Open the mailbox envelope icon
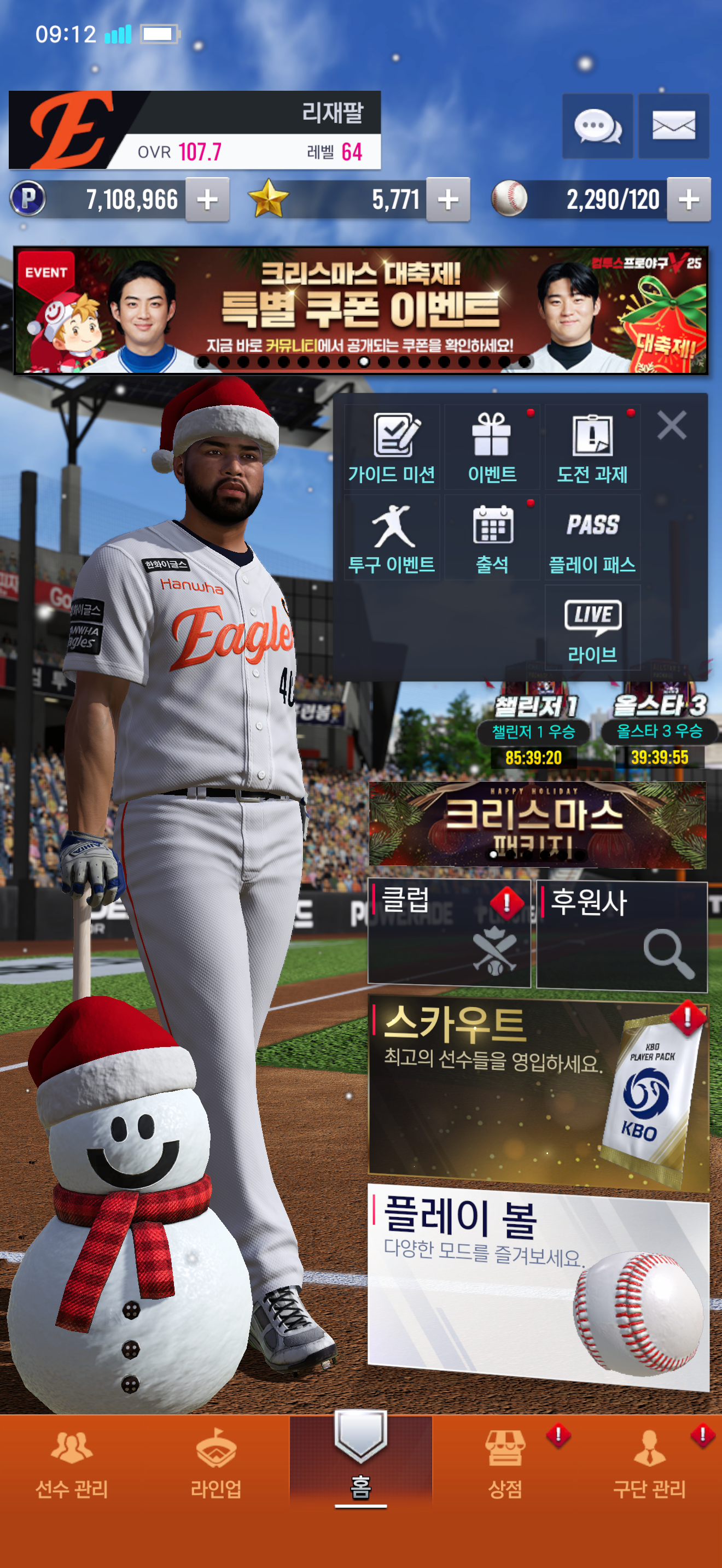This screenshot has height=1568, width=722. 673,127
